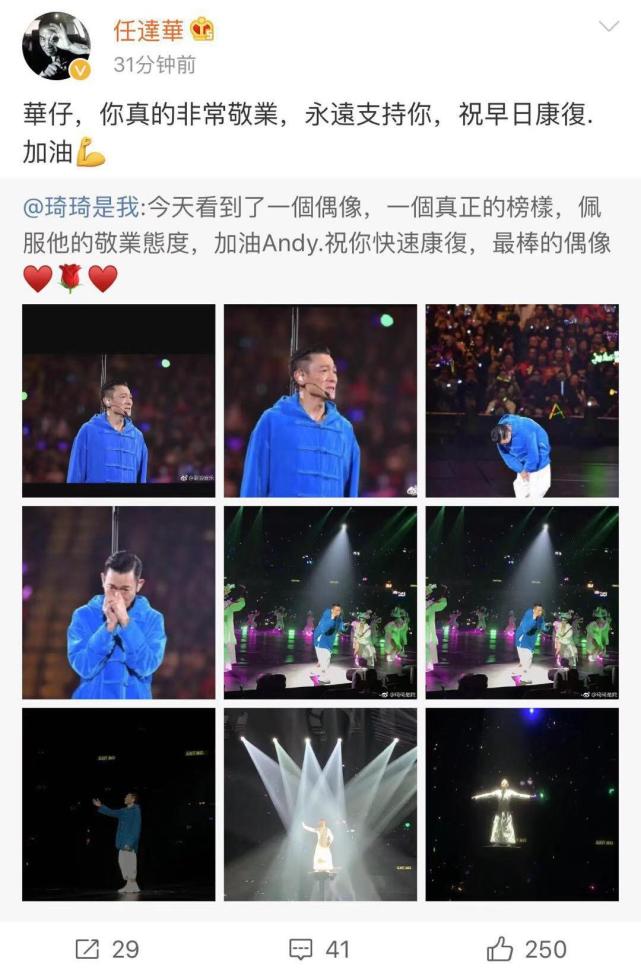The height and width of the screenshot is (975, 641).
Task: Open the photo of performer bowing
Action: pyautogui.click(x=522, y=400)
